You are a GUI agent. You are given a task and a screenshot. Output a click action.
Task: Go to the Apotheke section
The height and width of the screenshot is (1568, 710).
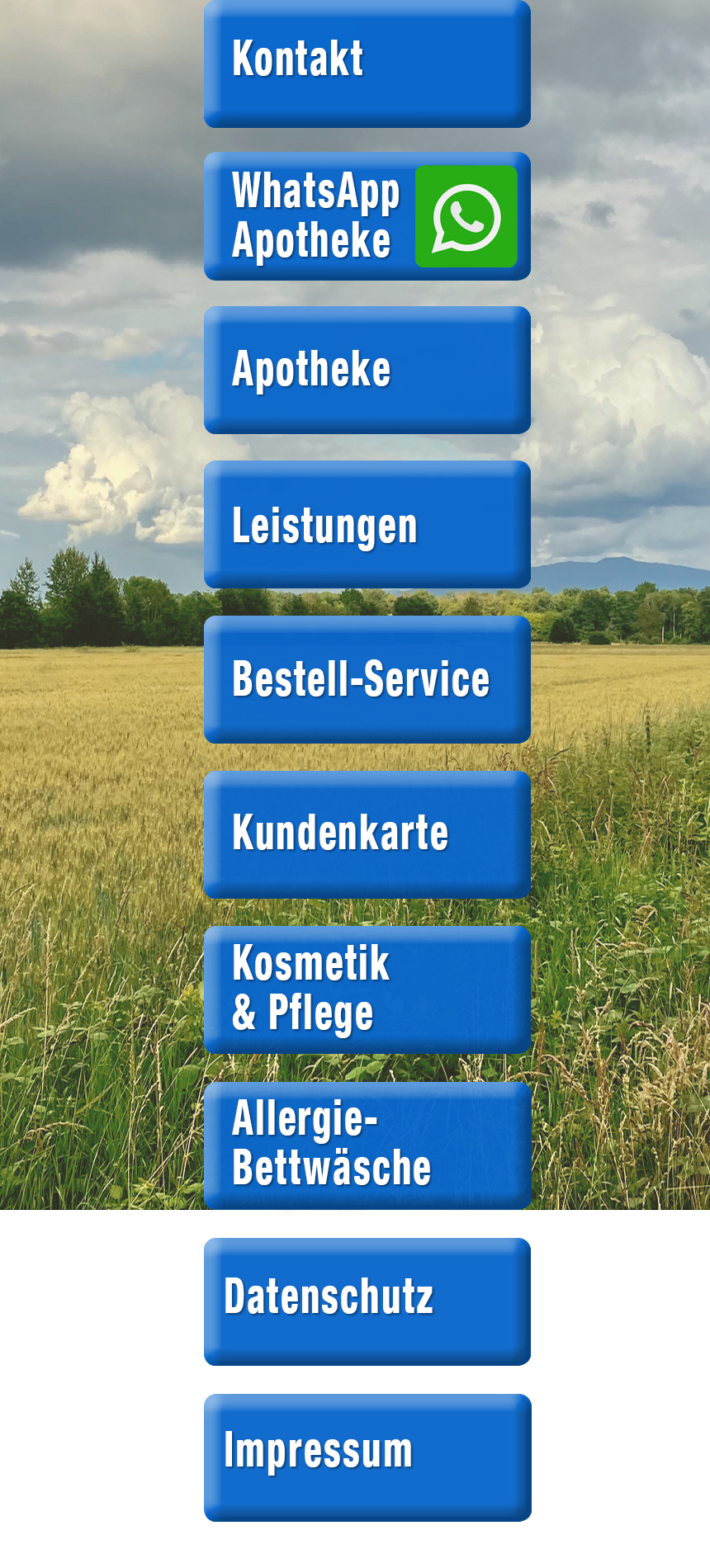[x=367, y=370]
